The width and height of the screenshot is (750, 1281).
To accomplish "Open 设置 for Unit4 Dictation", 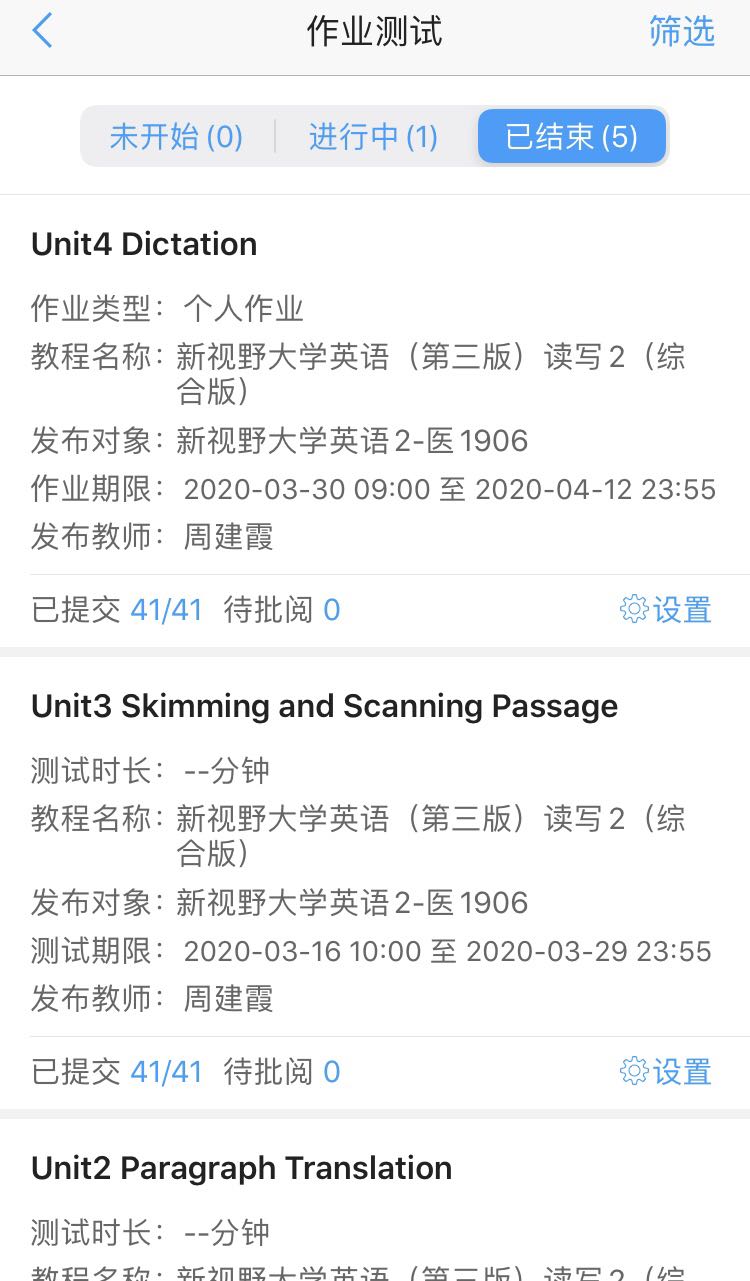I will point(666,609).
